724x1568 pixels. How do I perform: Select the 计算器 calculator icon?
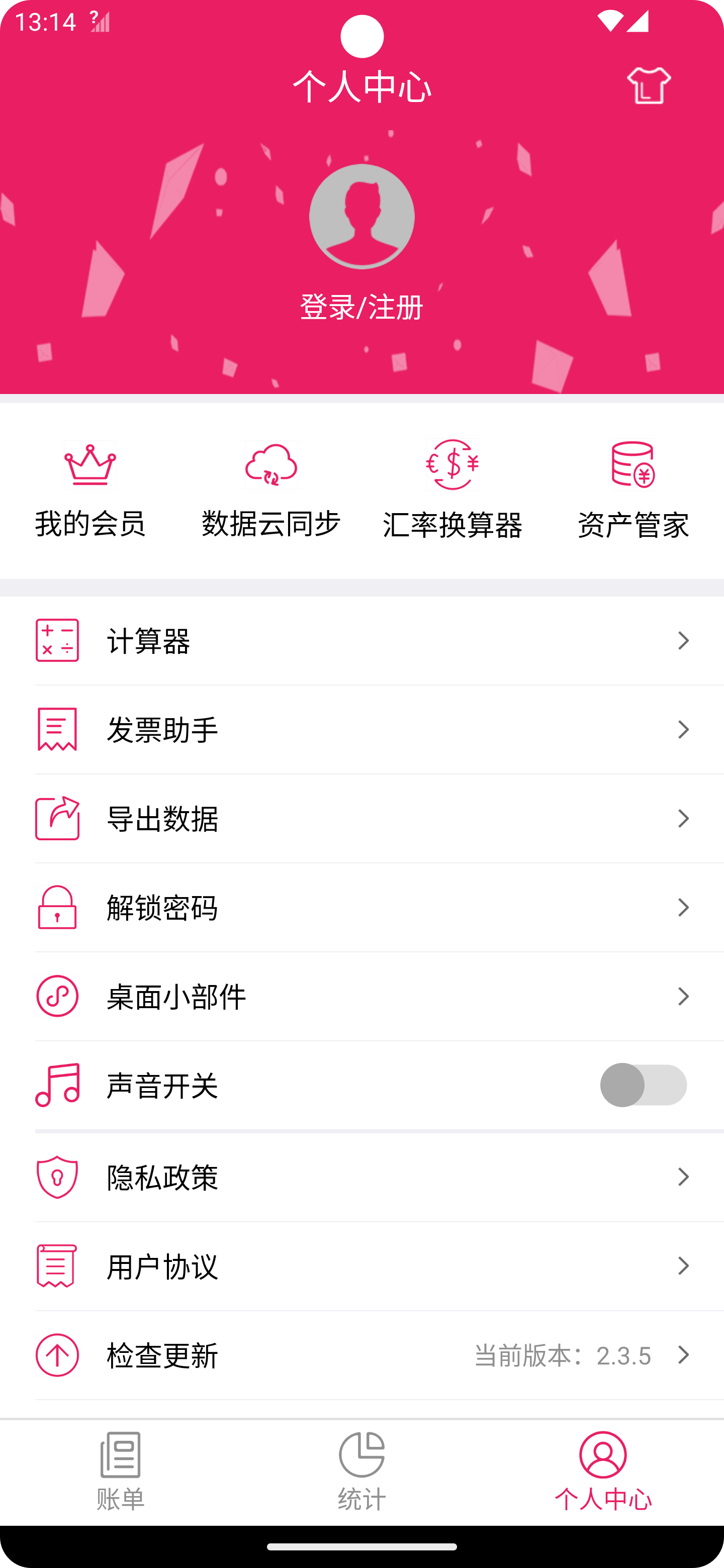point(57,640)
